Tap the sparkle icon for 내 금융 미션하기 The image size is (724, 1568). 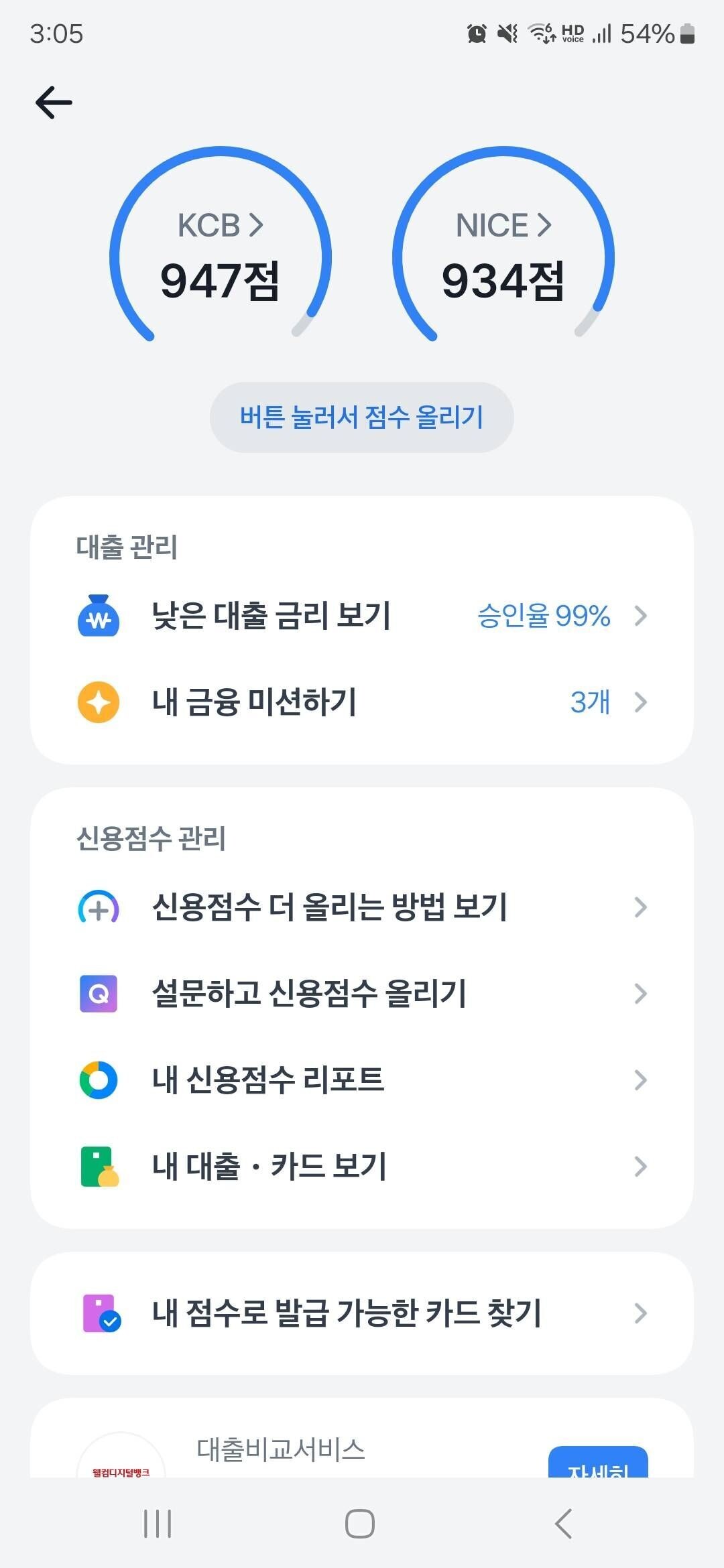click(99, 702)
